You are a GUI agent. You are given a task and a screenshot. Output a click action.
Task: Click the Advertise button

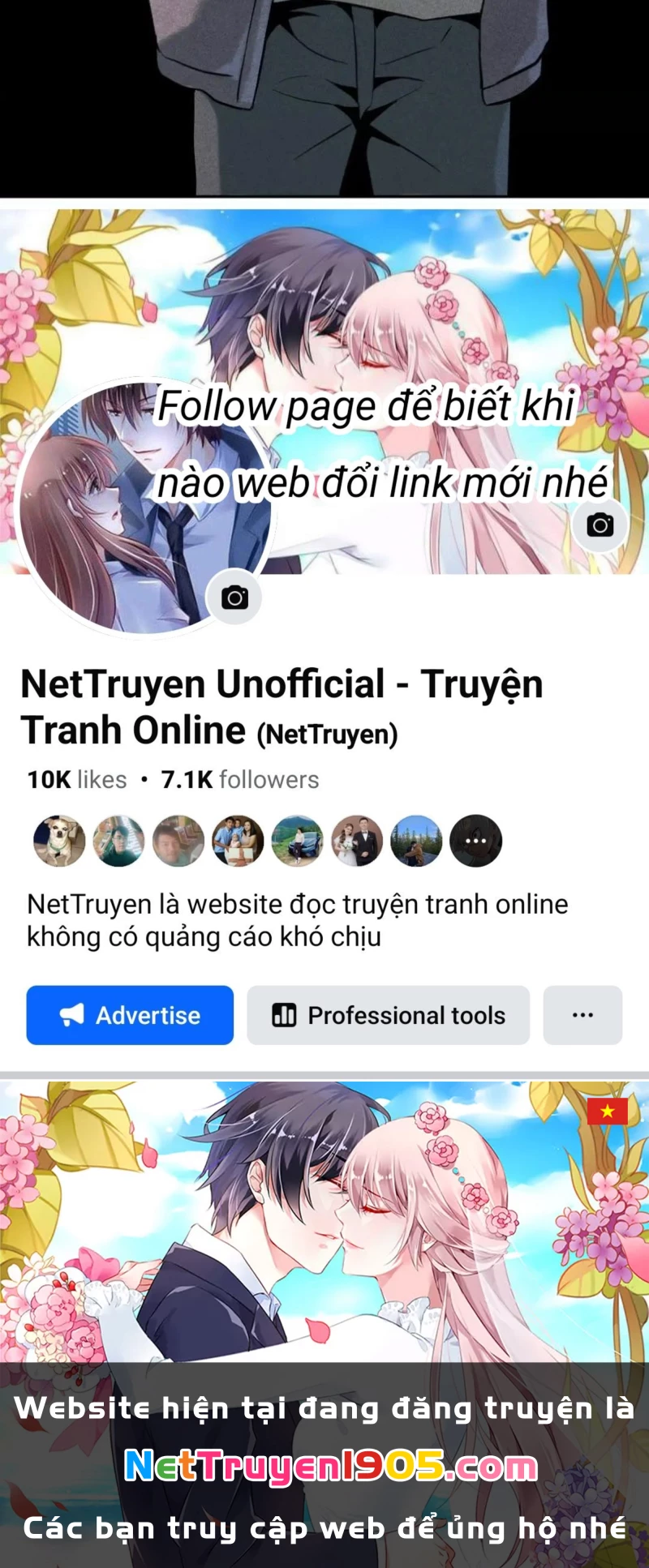point(129,1014)
